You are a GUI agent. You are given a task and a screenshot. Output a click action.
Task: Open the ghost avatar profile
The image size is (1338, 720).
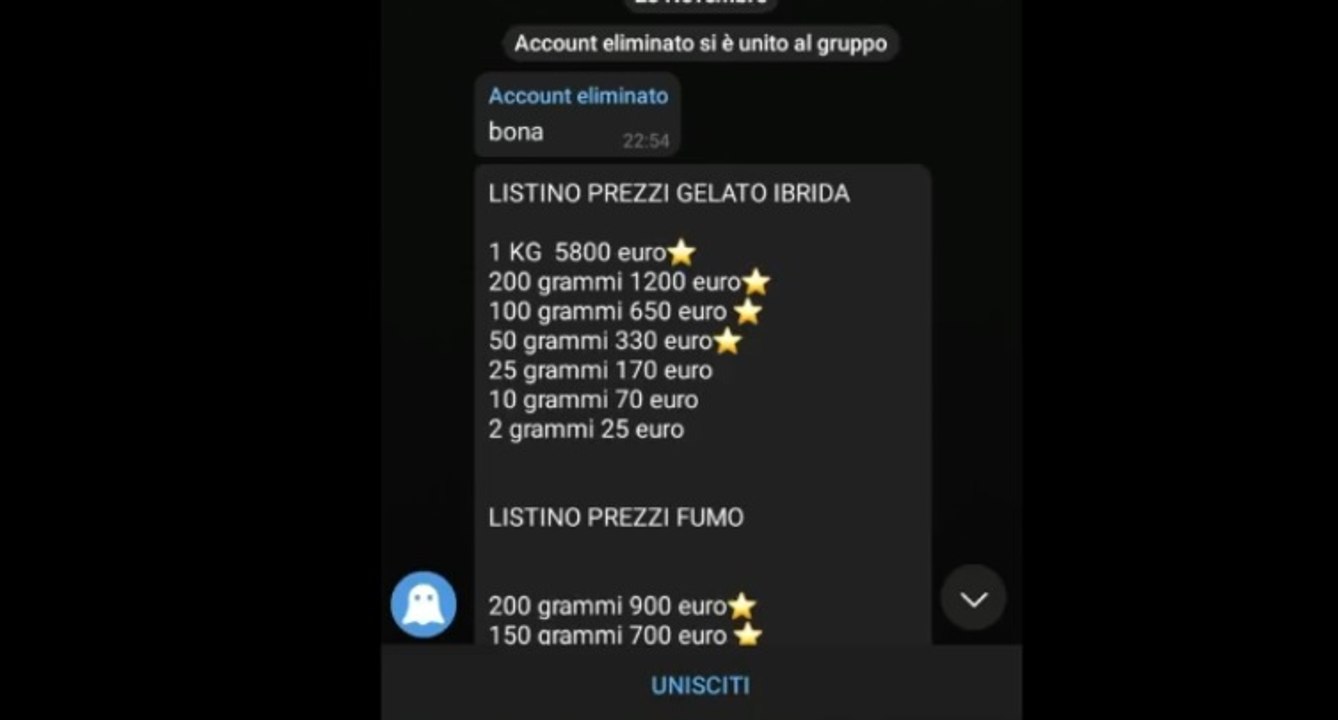click(x=423, y=605)
